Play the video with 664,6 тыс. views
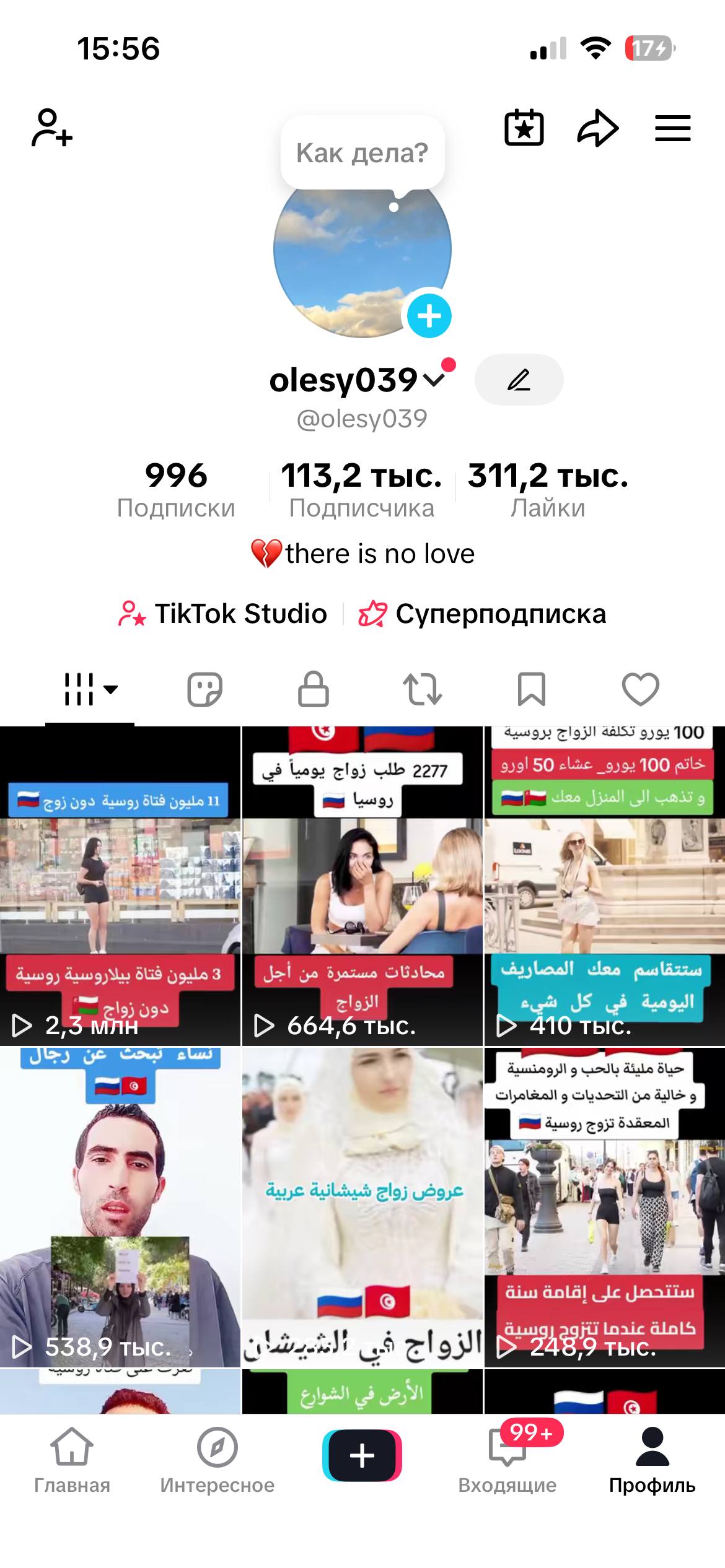The height and width of the screenshot is (1568, 725). pos(362,886)
